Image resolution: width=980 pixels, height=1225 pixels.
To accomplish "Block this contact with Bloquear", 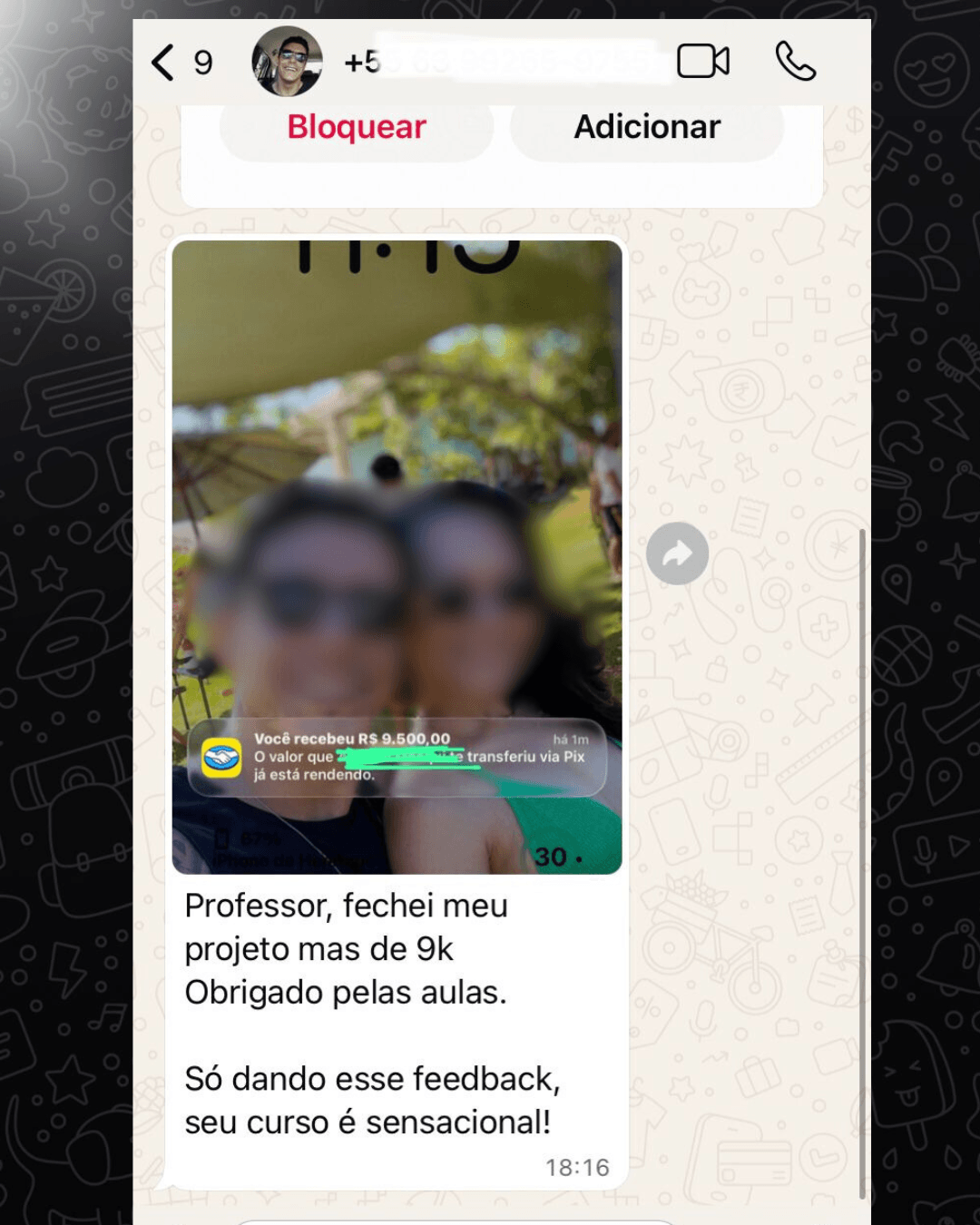I will (355, 127).
